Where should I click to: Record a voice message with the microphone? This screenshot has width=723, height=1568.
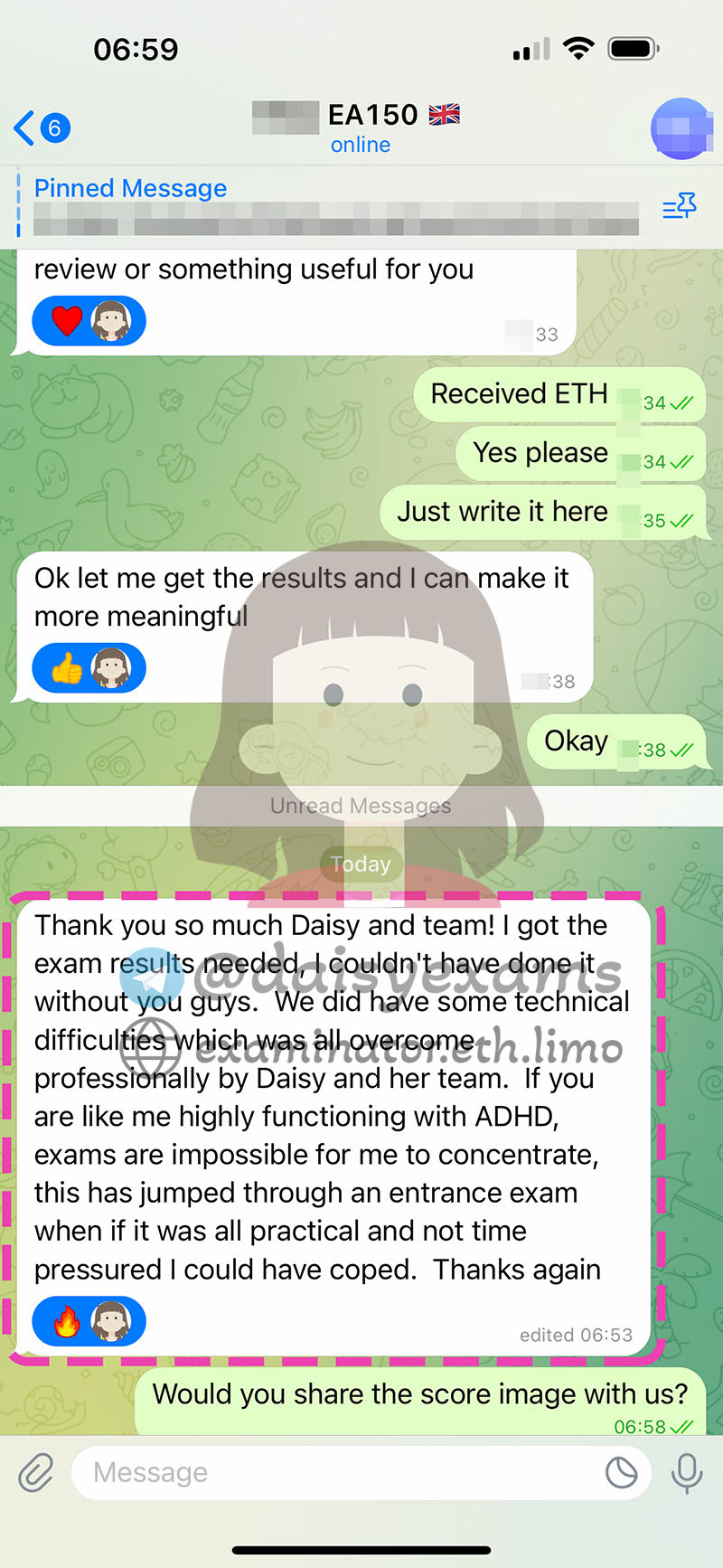point(687,1472)
